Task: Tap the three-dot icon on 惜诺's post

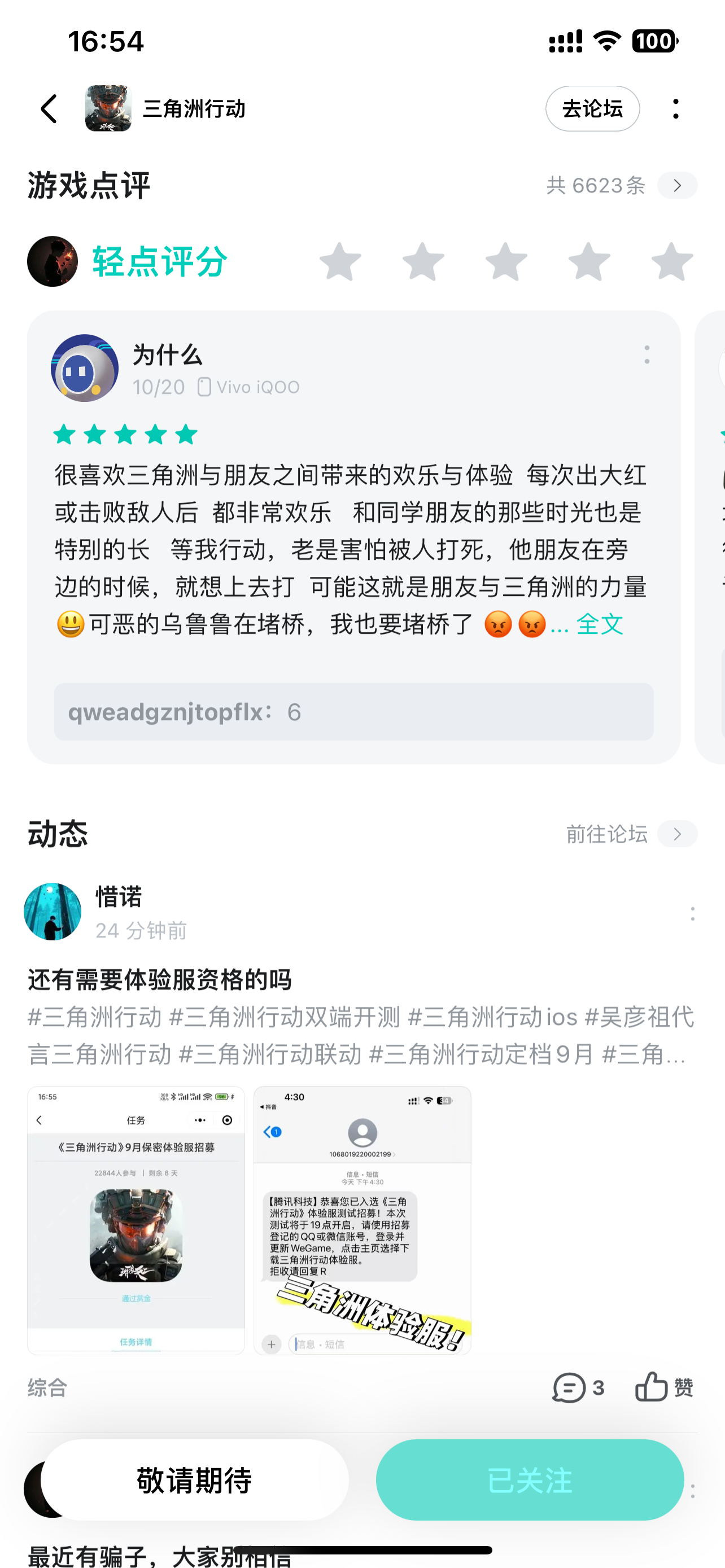Action: point(693,915)
